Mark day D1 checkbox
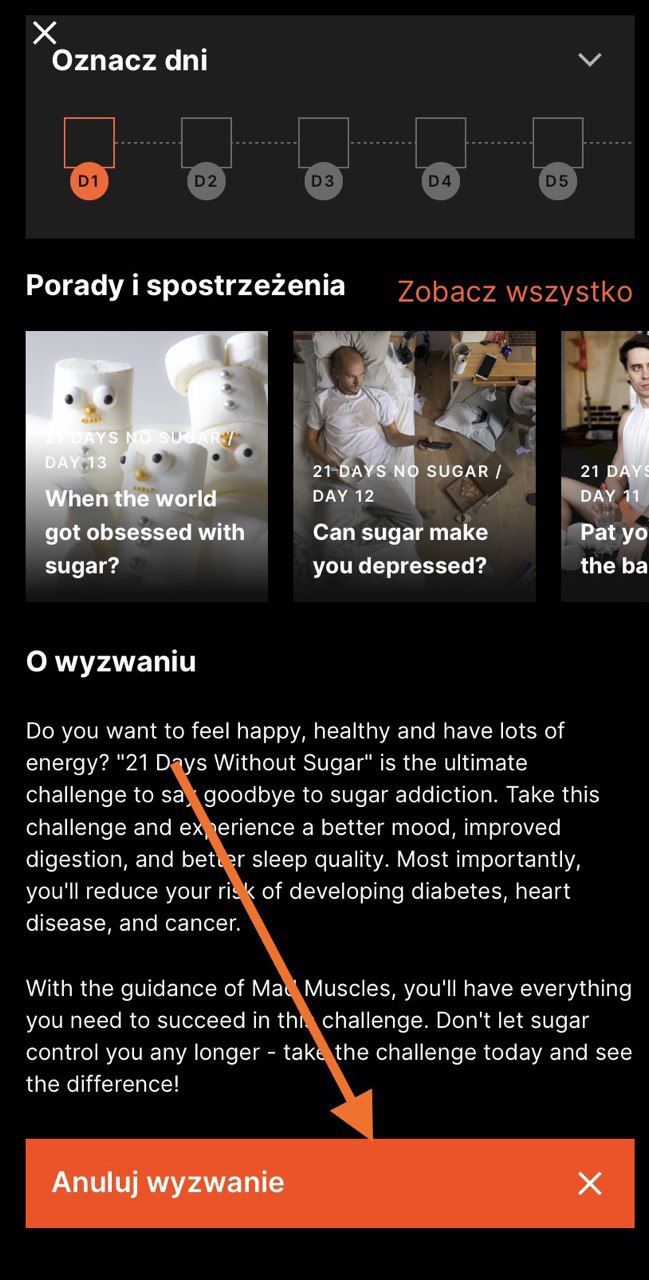 click(89, 143)
